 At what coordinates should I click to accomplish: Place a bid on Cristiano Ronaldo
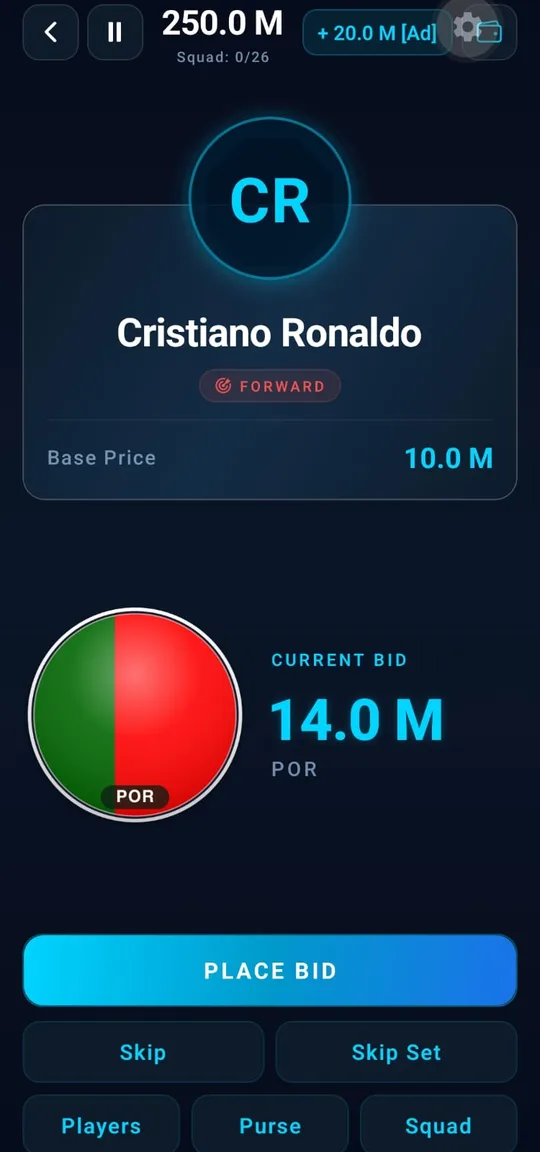click(x=270, y=971)
